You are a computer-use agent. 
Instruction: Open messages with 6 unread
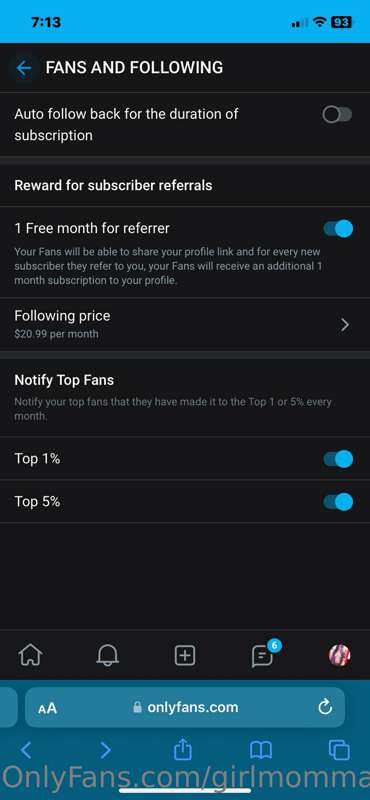tap(264, 655)
